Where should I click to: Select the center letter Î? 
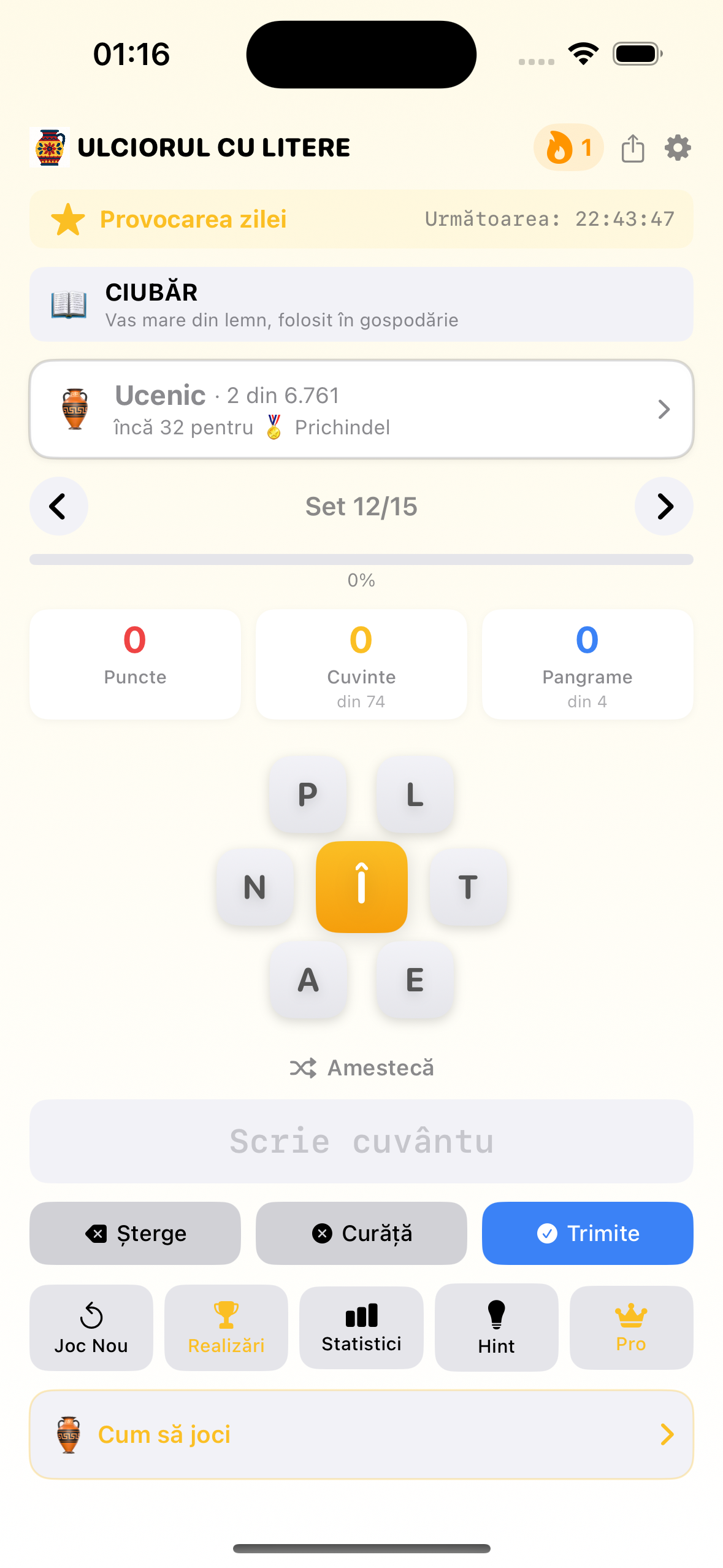coord(361,886)
